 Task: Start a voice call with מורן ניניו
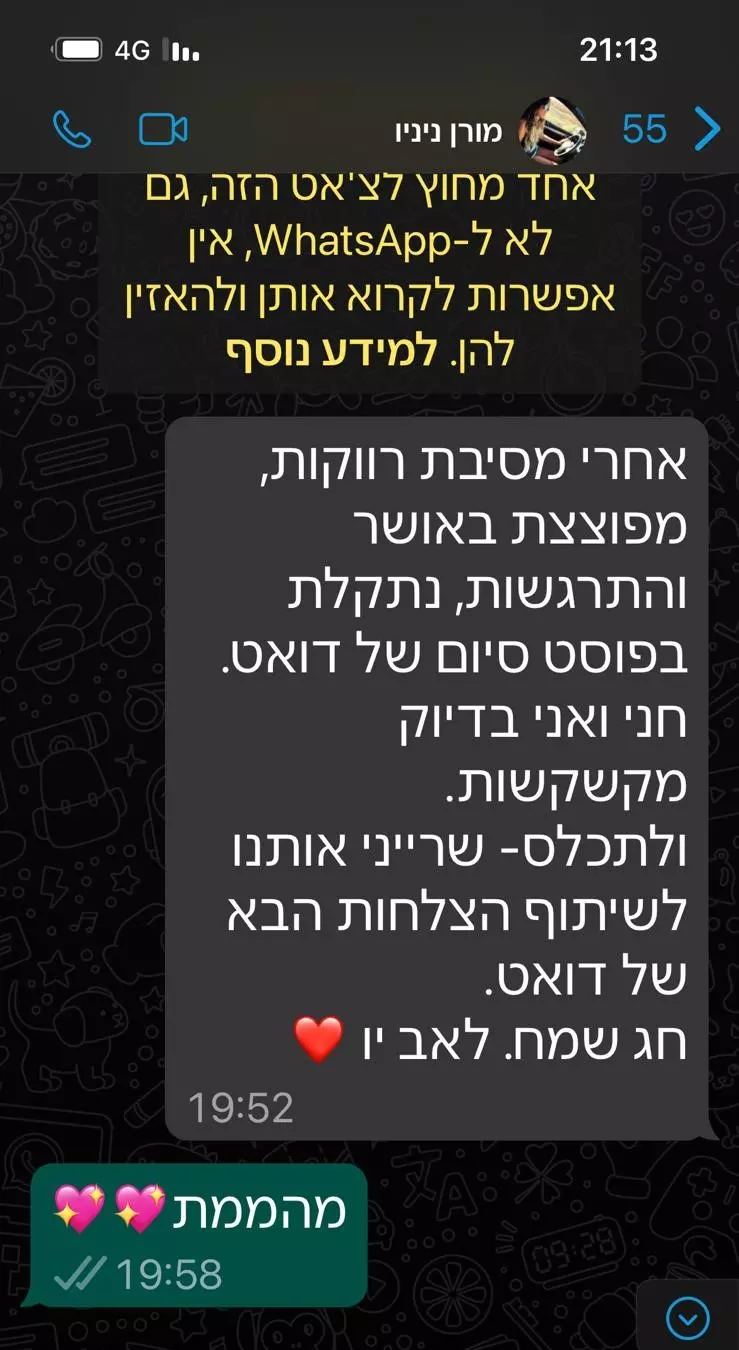(71, 130)
